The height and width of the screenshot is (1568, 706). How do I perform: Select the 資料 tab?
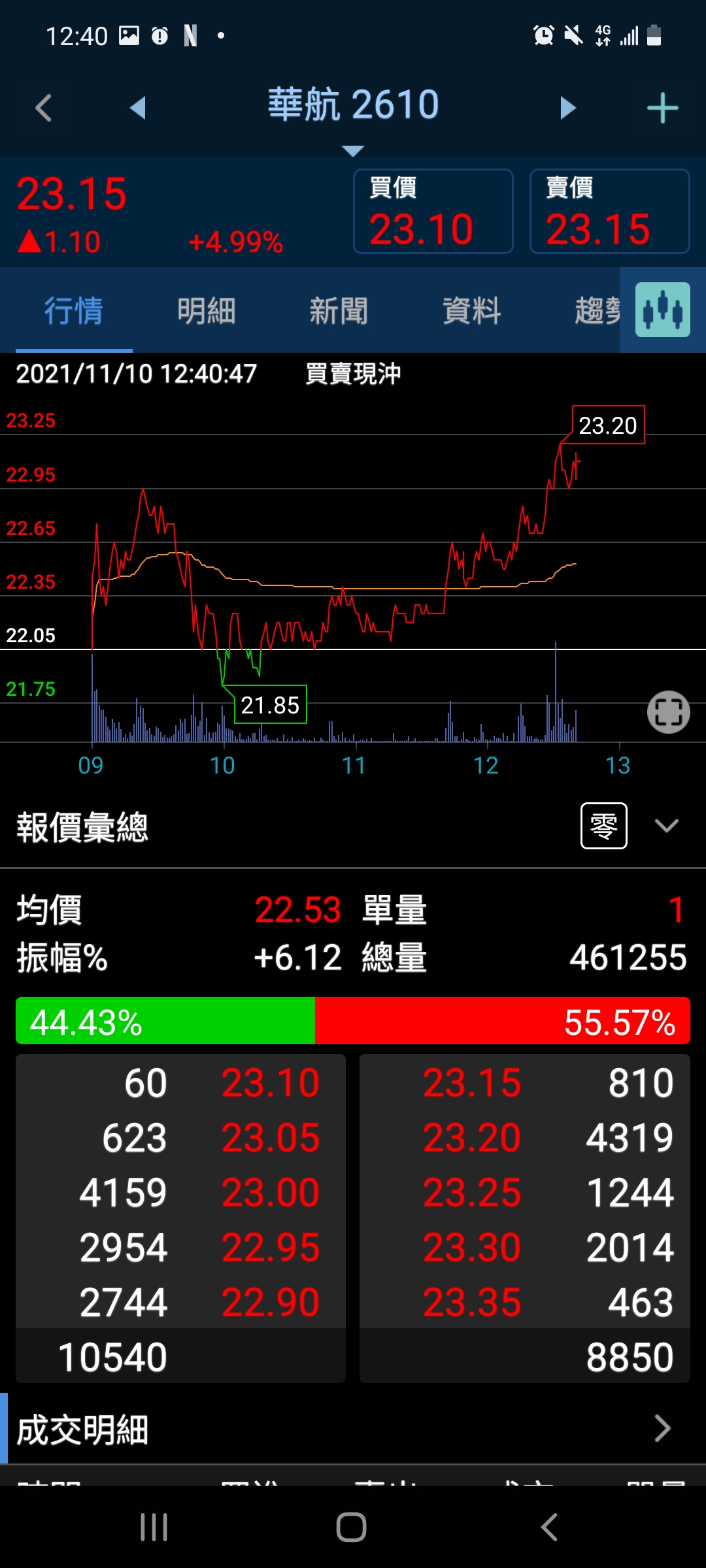(x=471, y=310)
